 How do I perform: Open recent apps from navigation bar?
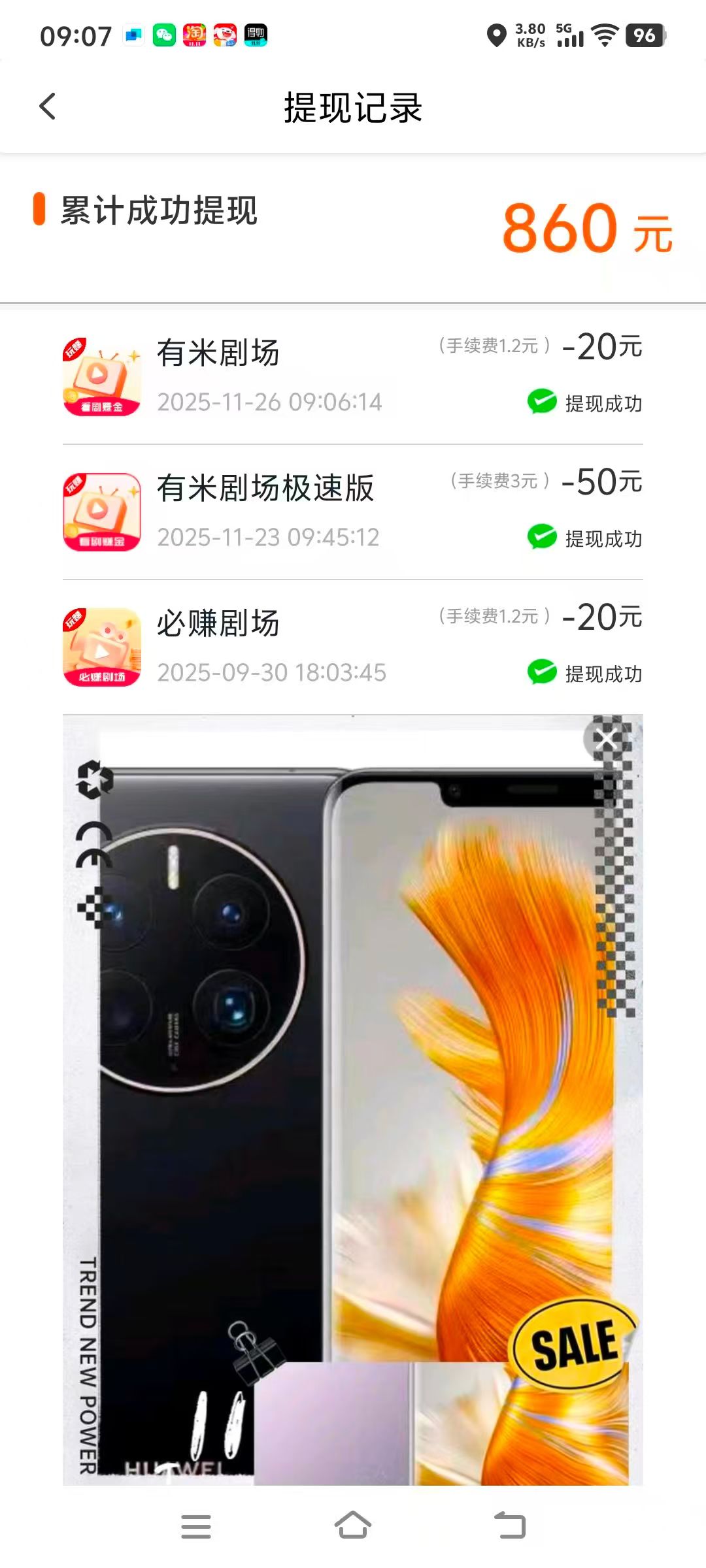(x=195, y=1526)
